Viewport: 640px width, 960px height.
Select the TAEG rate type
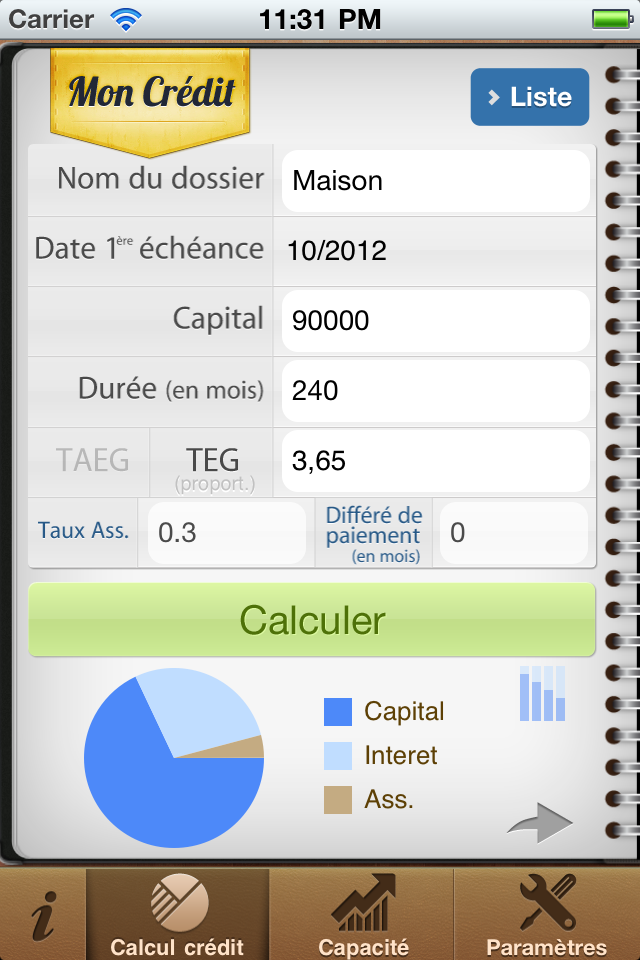(92, 461)
